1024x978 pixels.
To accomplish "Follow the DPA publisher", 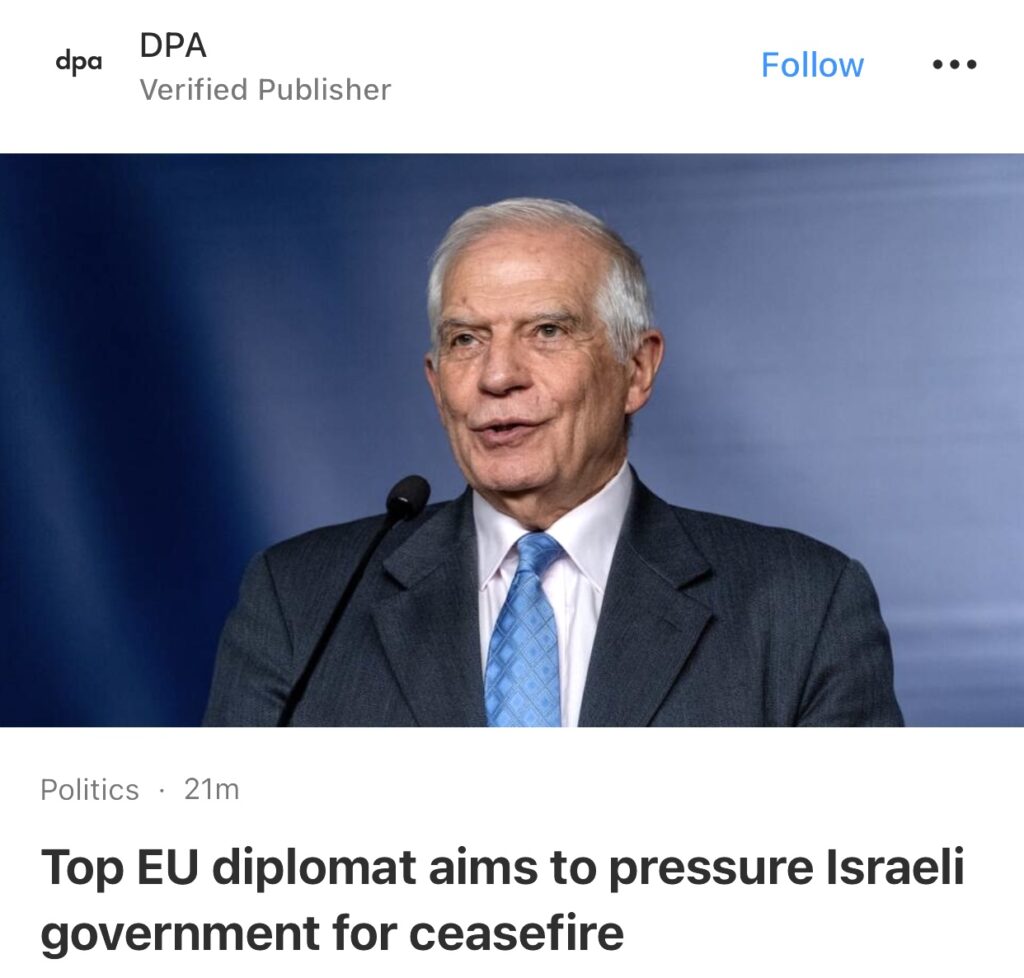I will (x=812, y=65).
